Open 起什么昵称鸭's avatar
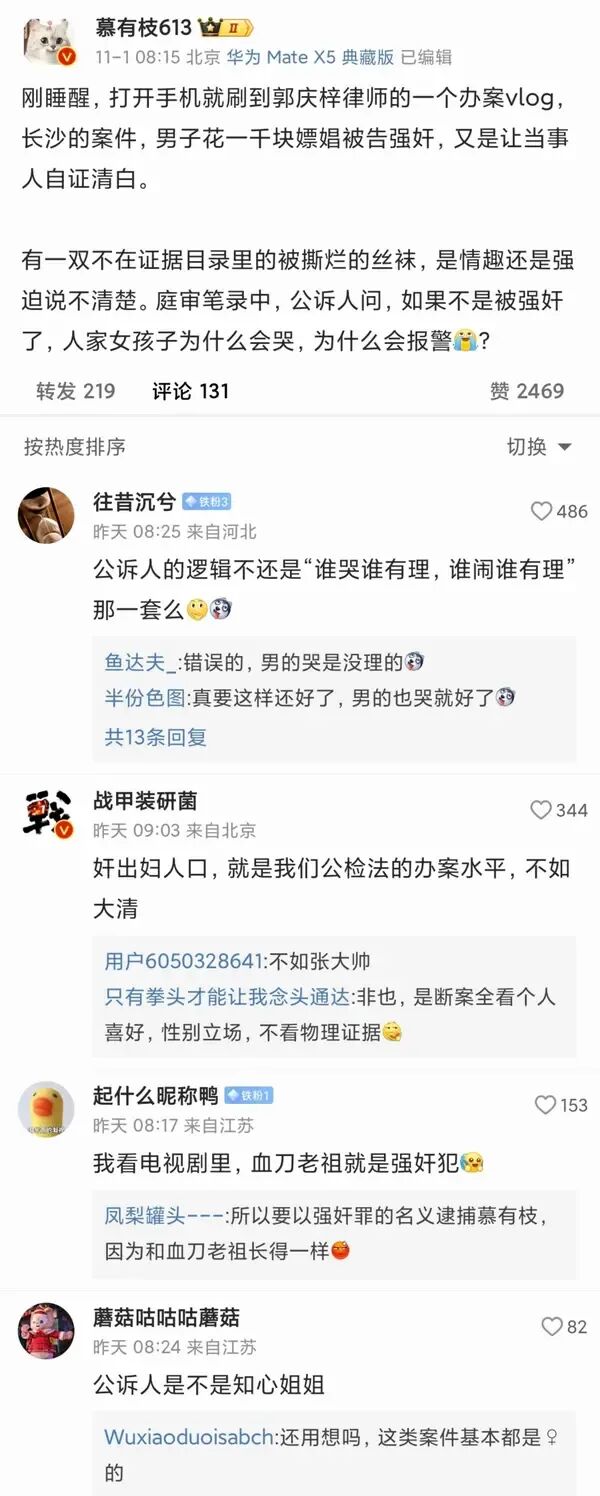 (46, 1110)
